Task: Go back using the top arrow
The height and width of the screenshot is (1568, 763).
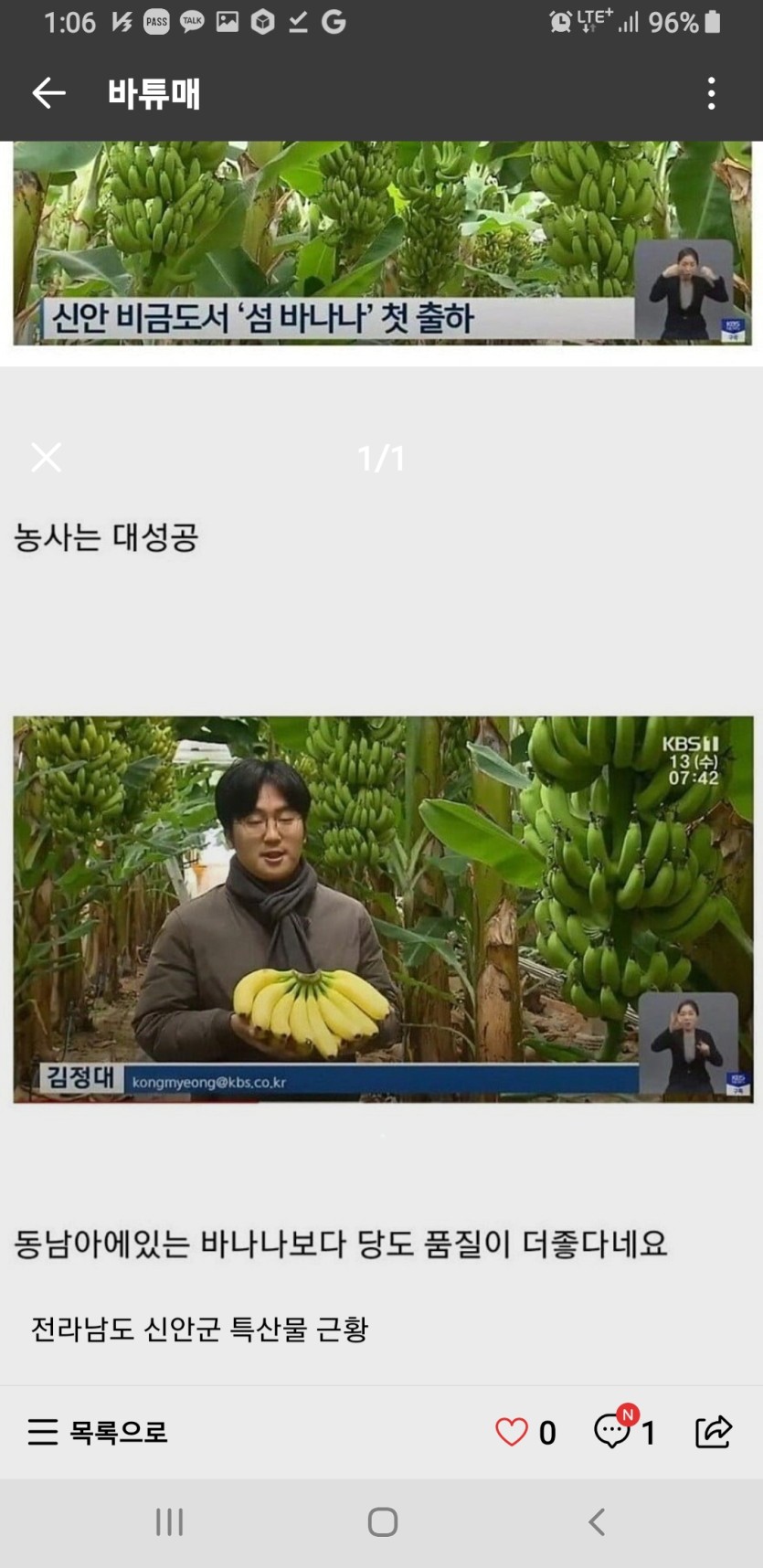Action: (x=48, y=93)
